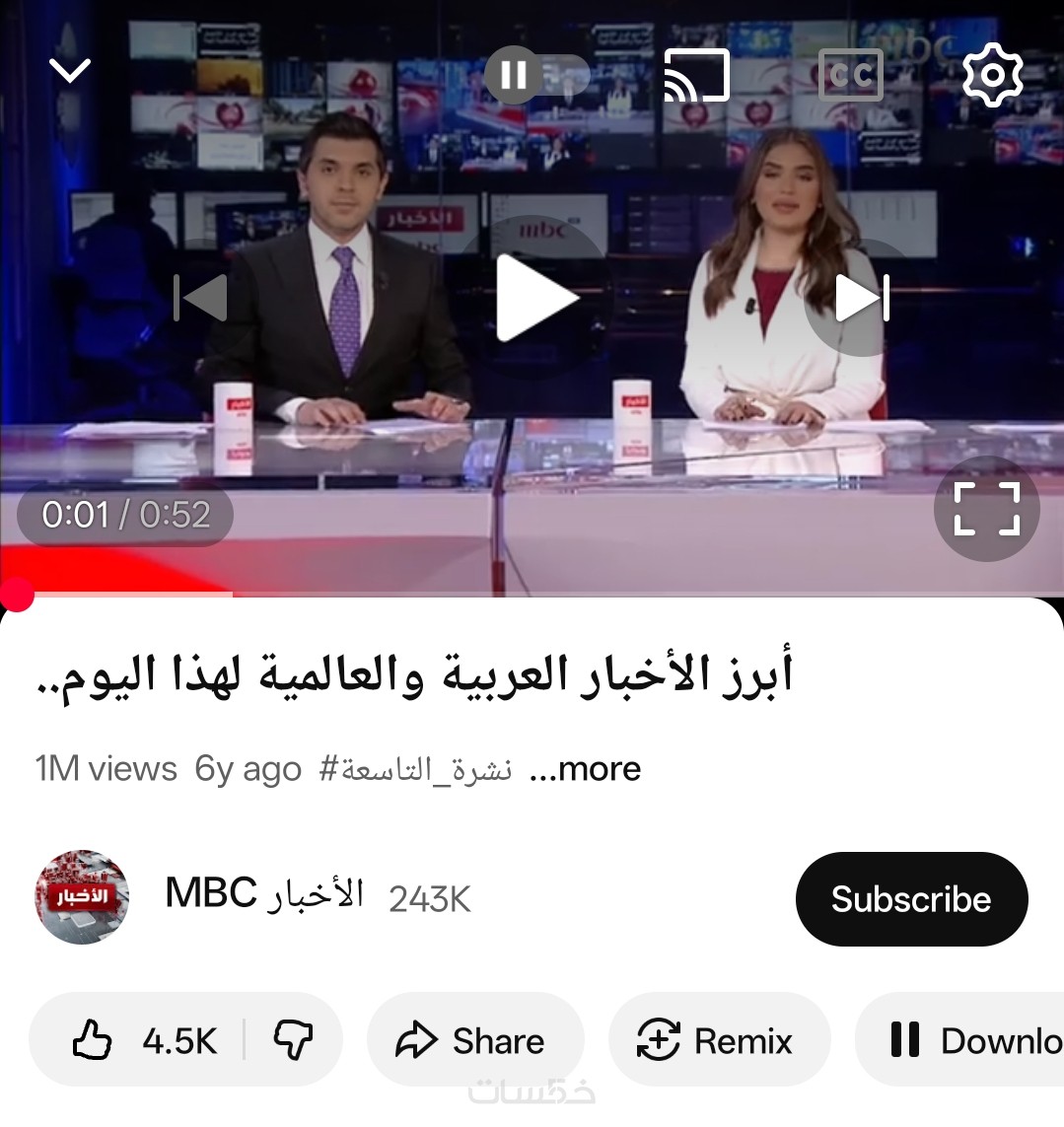1064x1127 pixels.
Task: Enter fullscreen mode
Action: tap(986, 509)
